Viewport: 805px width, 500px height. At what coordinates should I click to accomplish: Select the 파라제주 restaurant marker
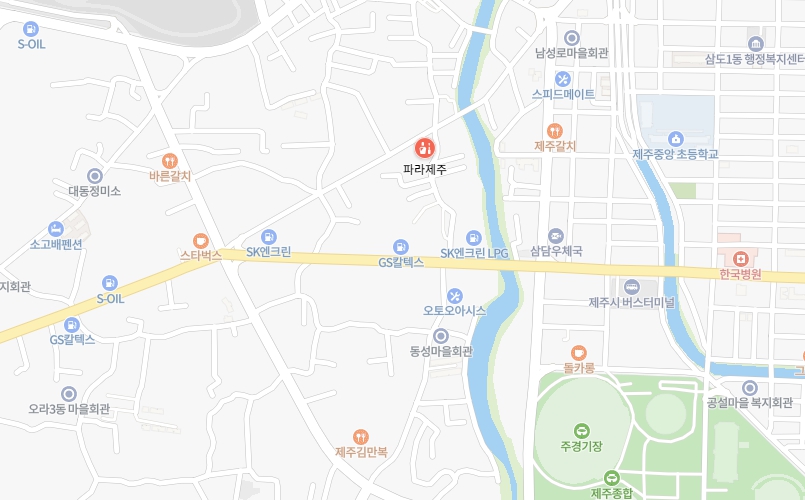425,148
